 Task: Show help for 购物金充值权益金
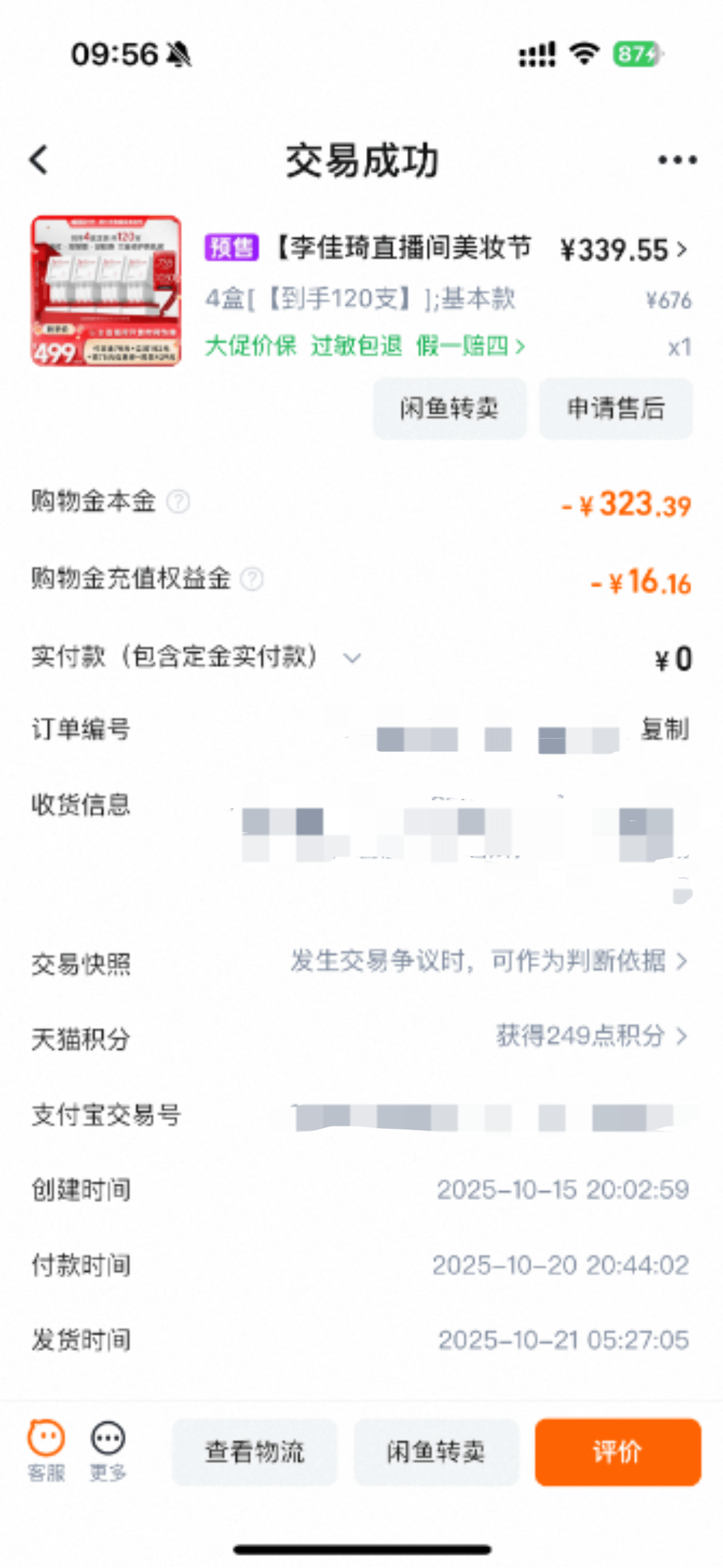[x=251, y=578]
